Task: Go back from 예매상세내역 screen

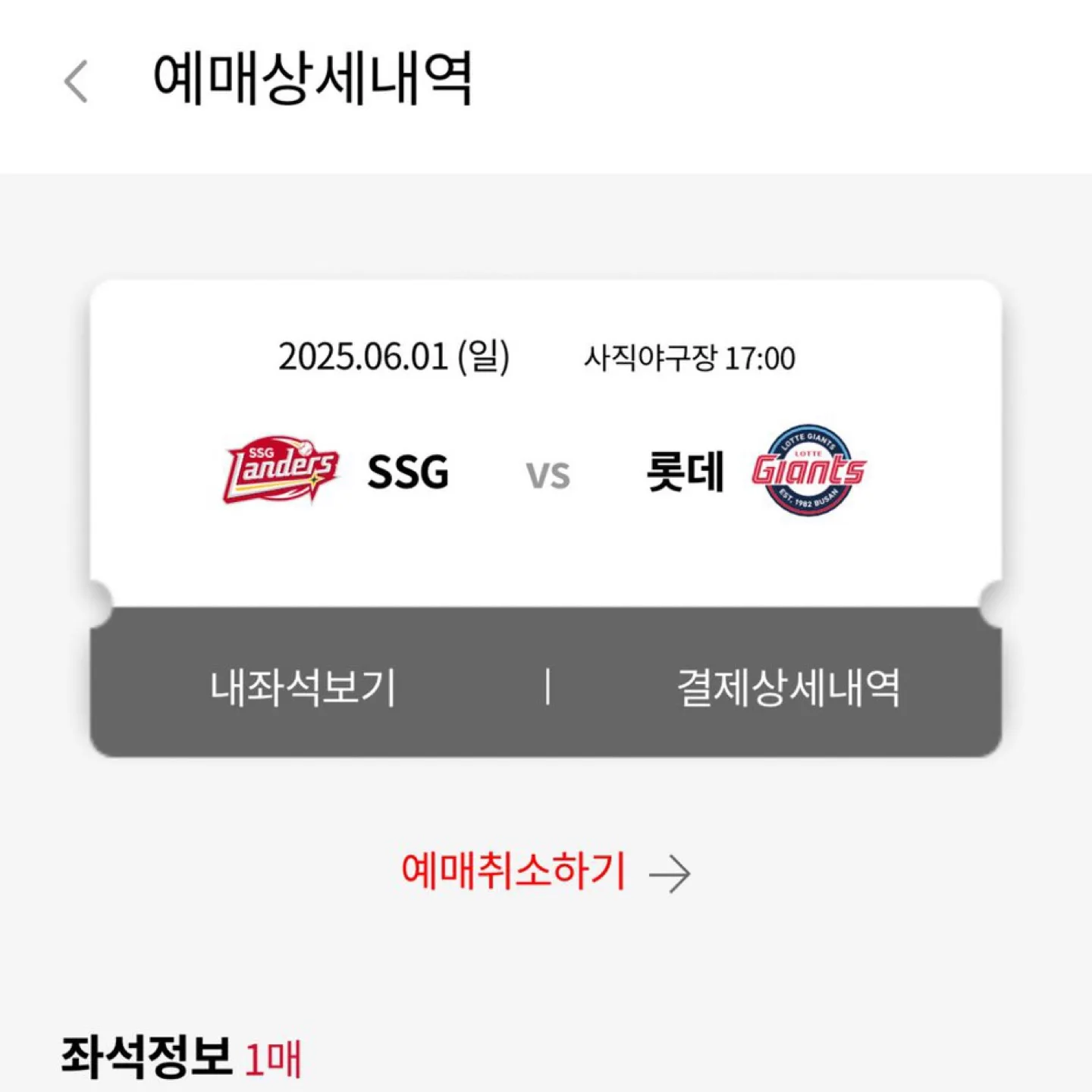Action: [76, 81]
